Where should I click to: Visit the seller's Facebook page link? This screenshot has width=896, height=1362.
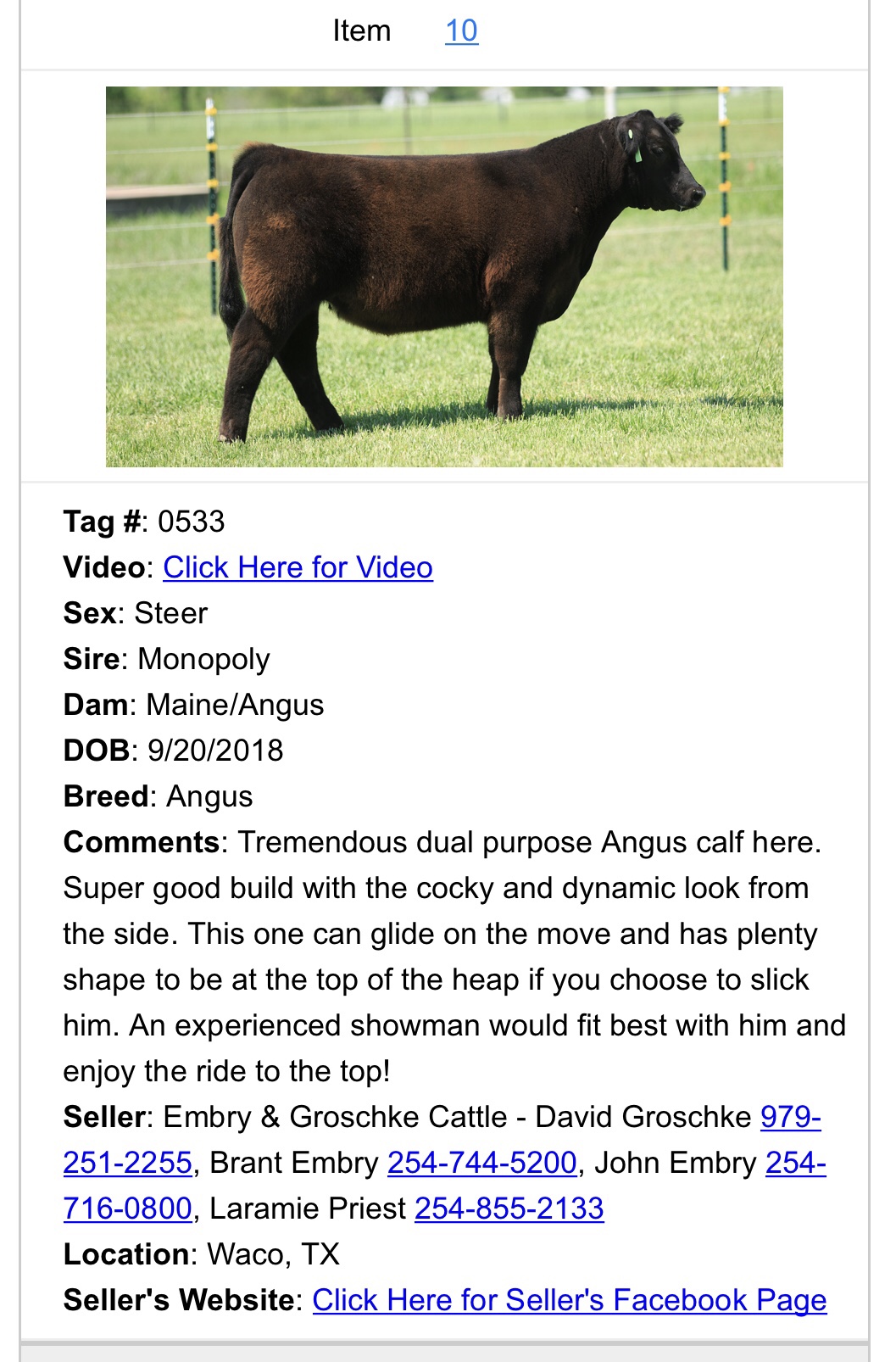pos(569,1299)
